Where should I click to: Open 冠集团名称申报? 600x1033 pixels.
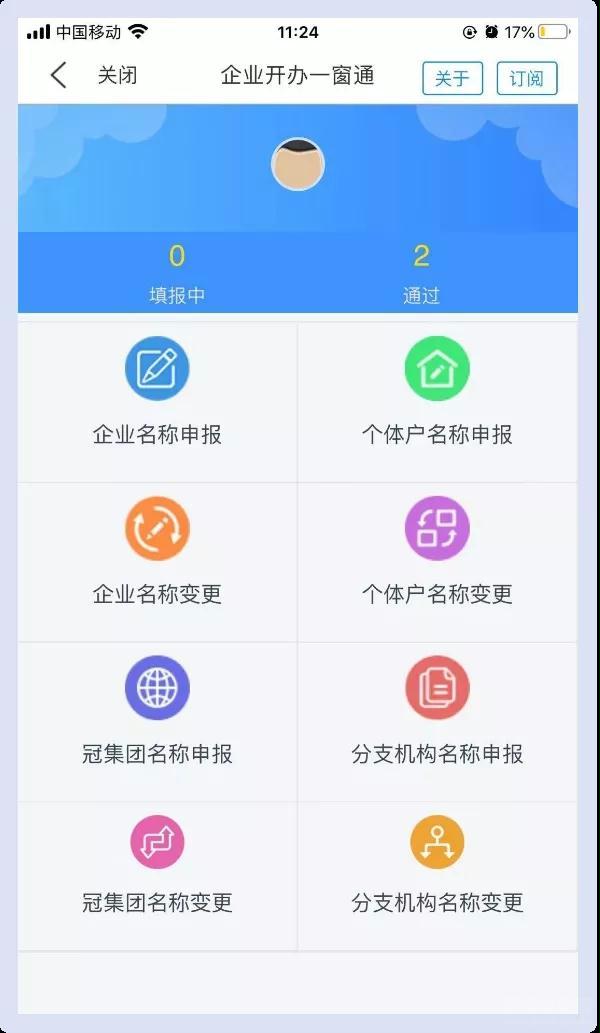tap(157, 720)
